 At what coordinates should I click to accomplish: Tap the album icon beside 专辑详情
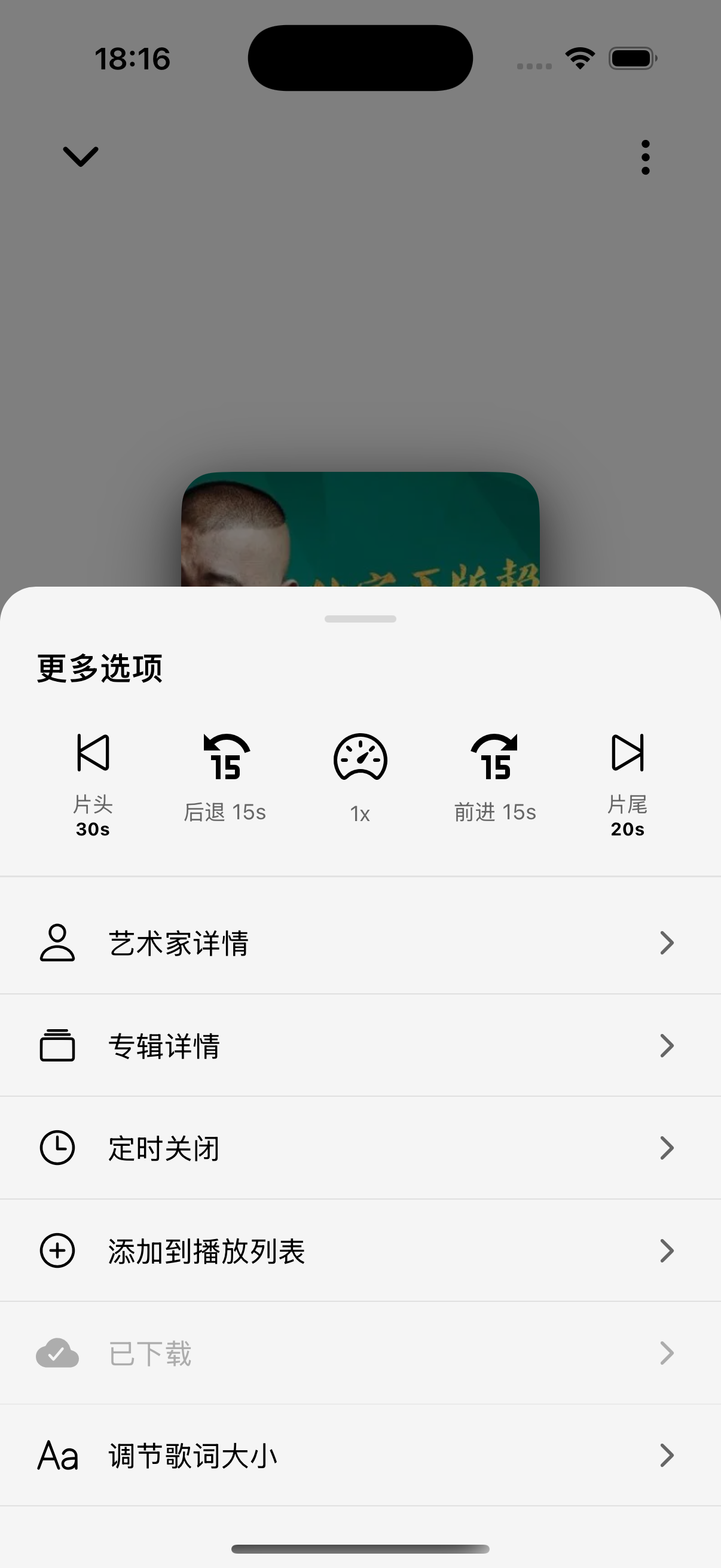tap(57, 1045)
